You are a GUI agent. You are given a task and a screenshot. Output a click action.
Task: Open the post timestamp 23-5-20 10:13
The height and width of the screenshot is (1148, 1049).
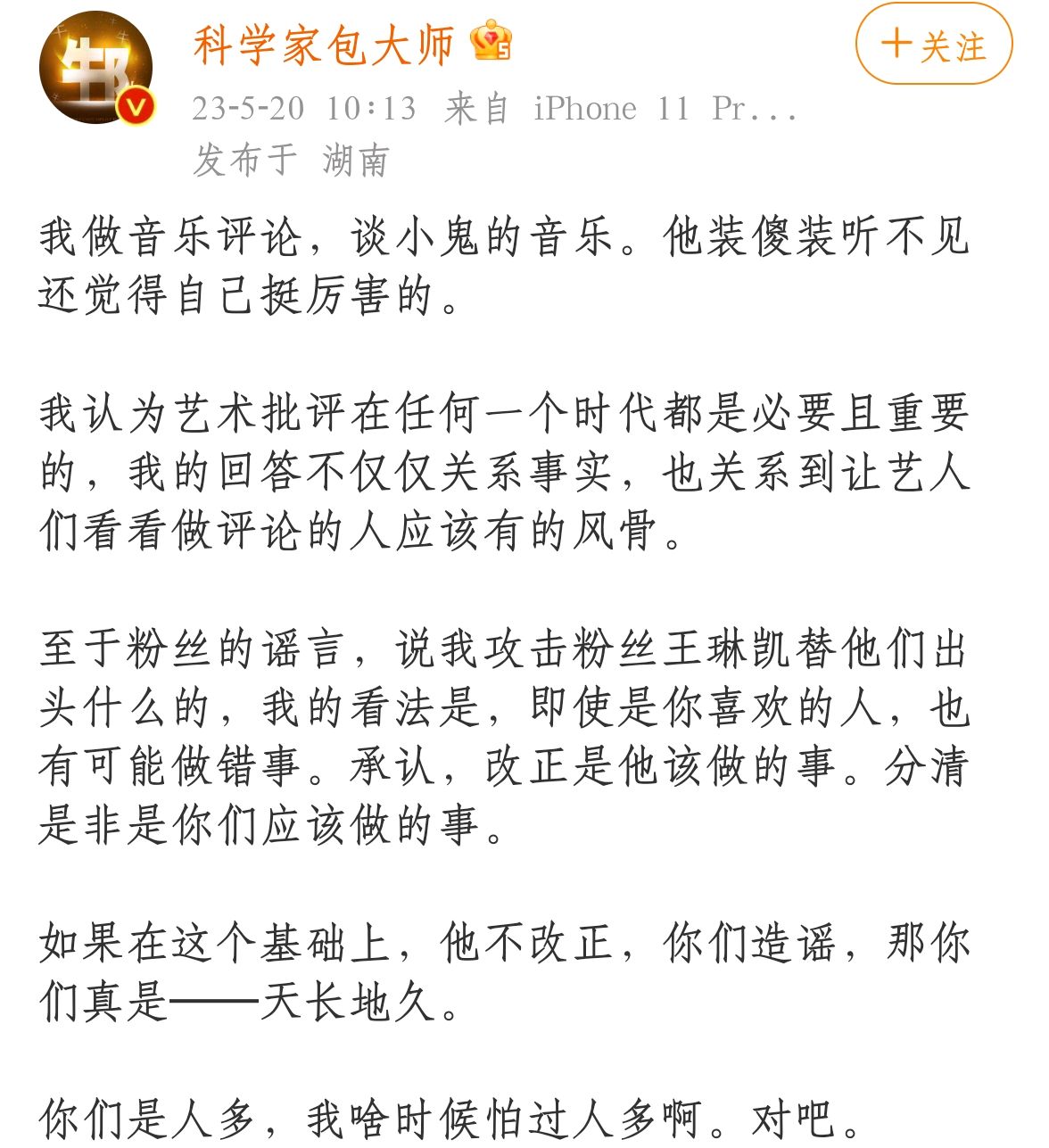point(303,107)
